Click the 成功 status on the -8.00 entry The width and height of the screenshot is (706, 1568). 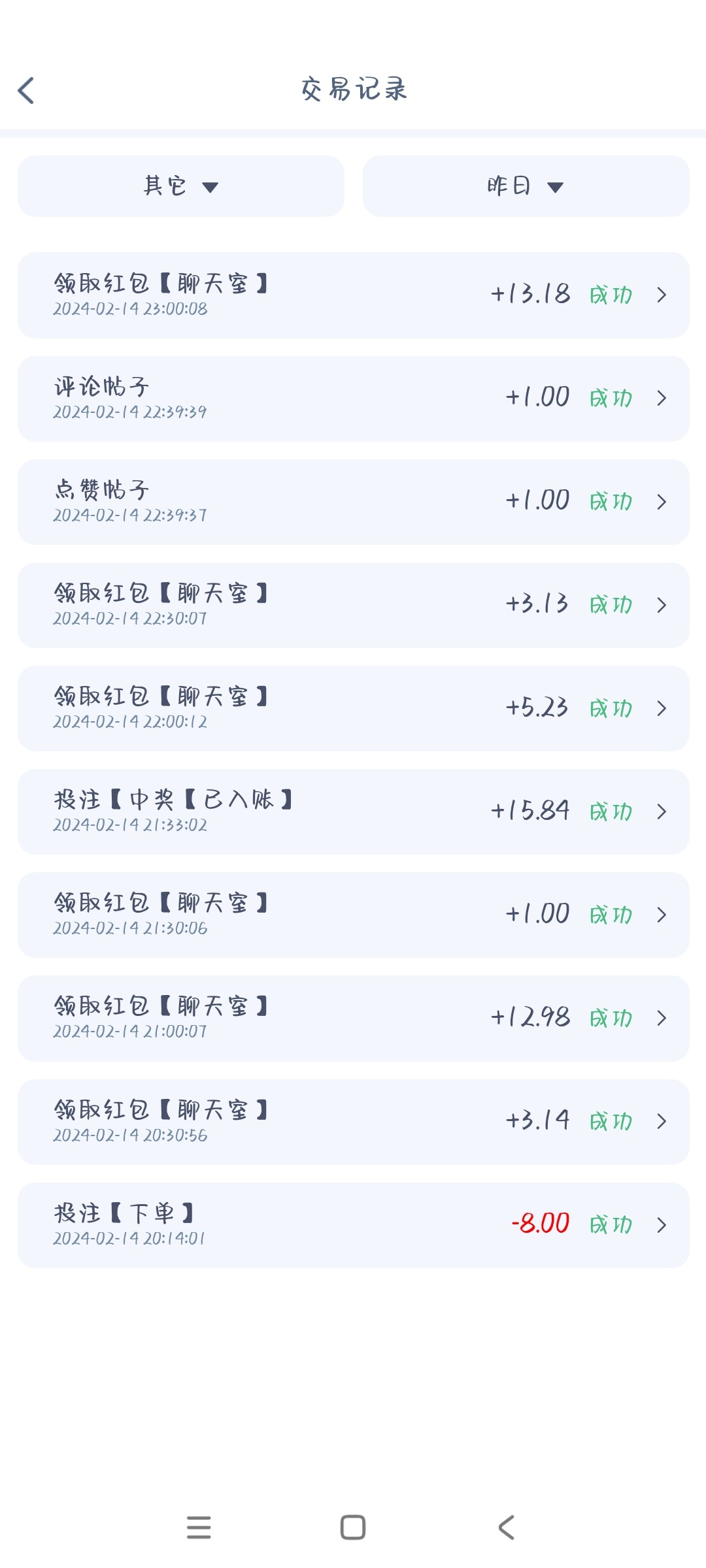[x=611, y=1226]
